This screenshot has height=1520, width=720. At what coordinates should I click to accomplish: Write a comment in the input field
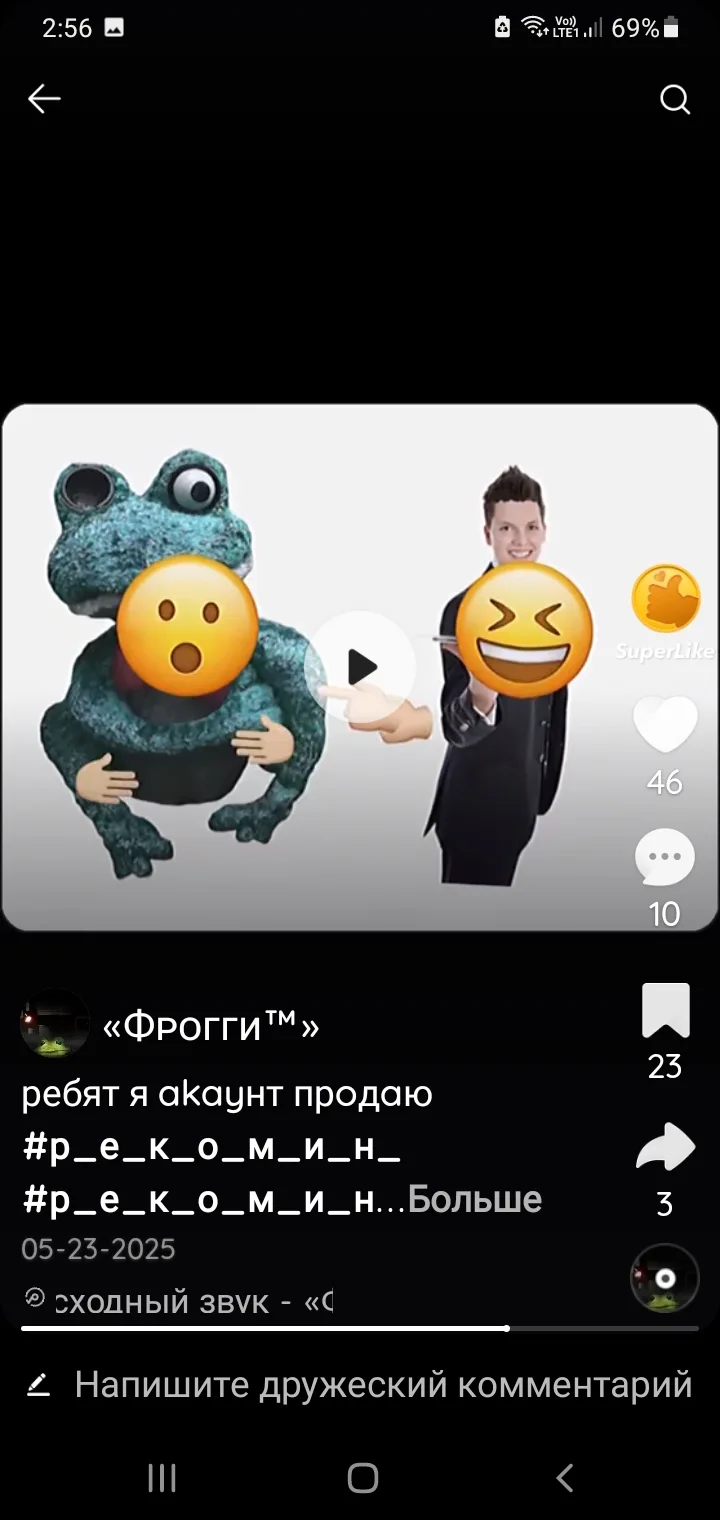(382, 1385)
